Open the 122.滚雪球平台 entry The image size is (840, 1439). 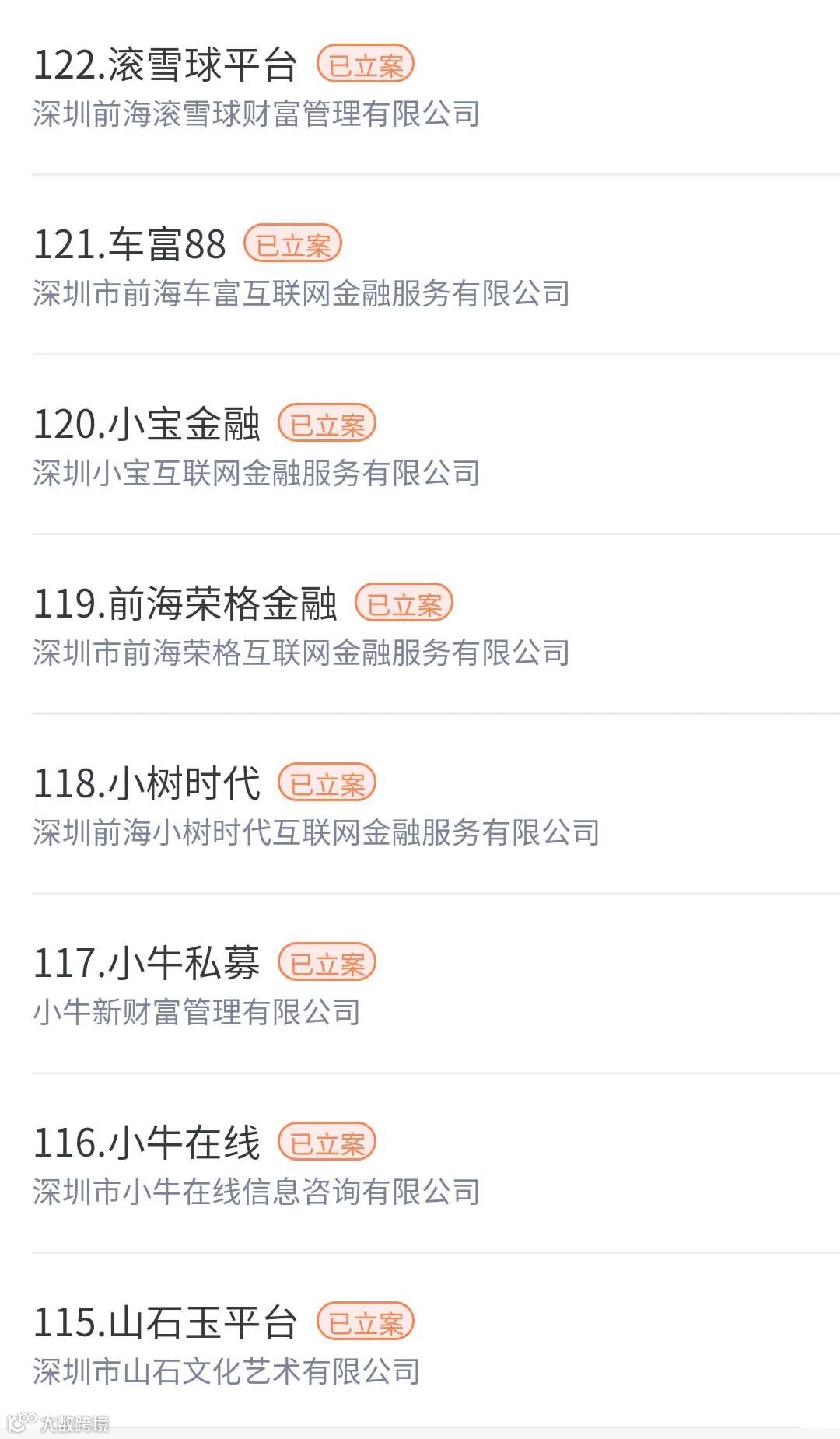(x=420, y=87)
